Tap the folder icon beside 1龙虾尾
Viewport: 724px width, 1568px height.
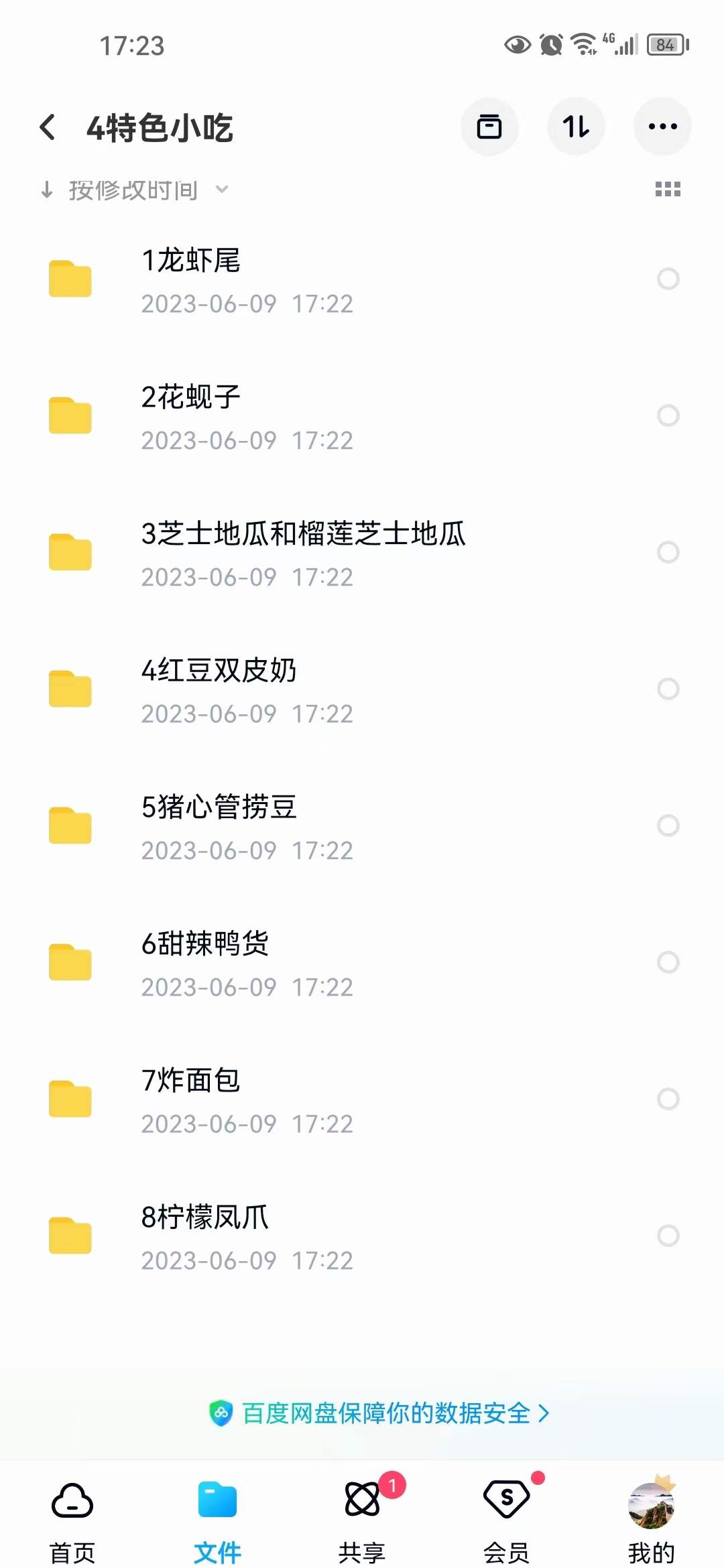point(70,278)
